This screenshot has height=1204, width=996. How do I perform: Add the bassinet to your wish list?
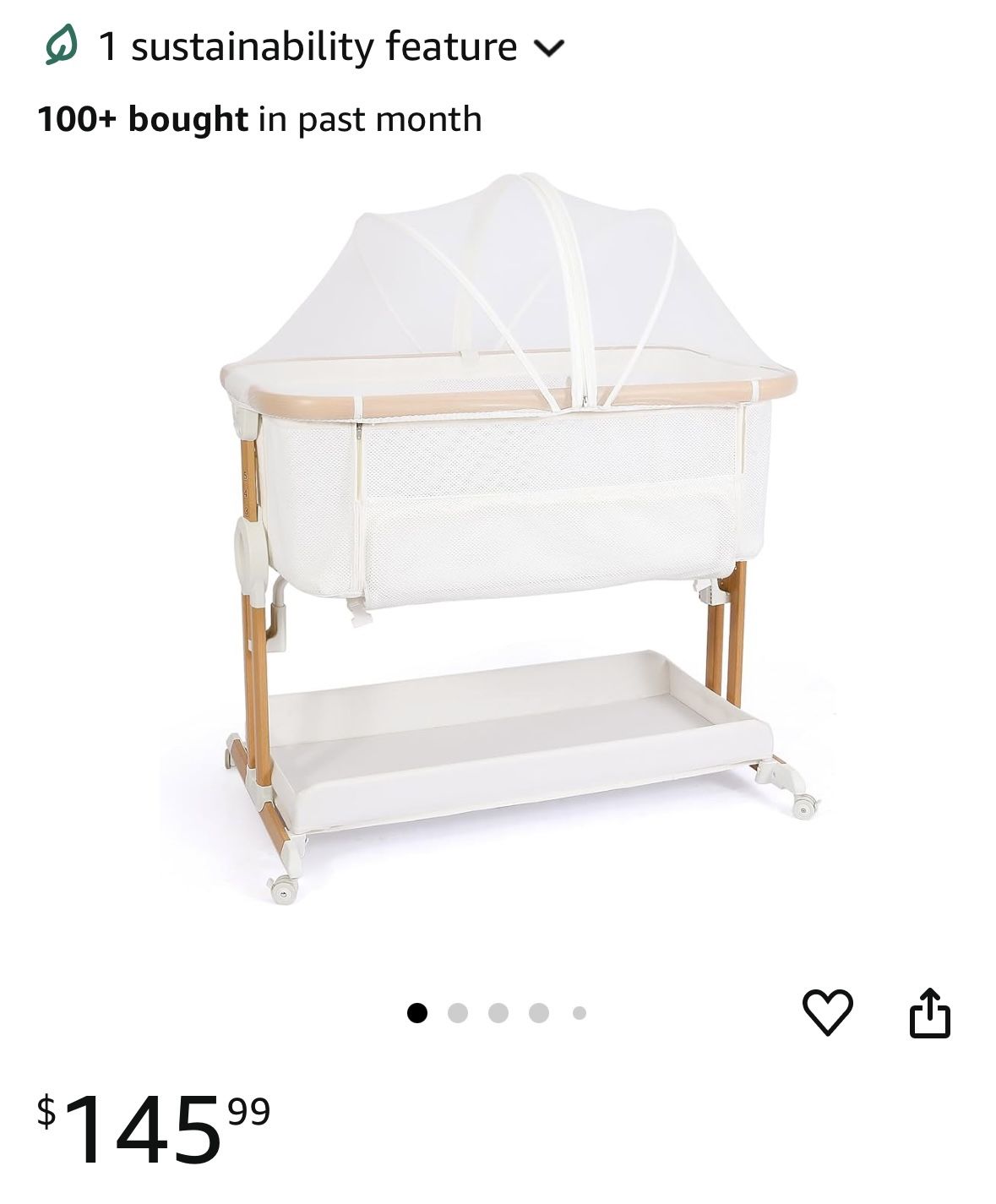[827, 1011]
